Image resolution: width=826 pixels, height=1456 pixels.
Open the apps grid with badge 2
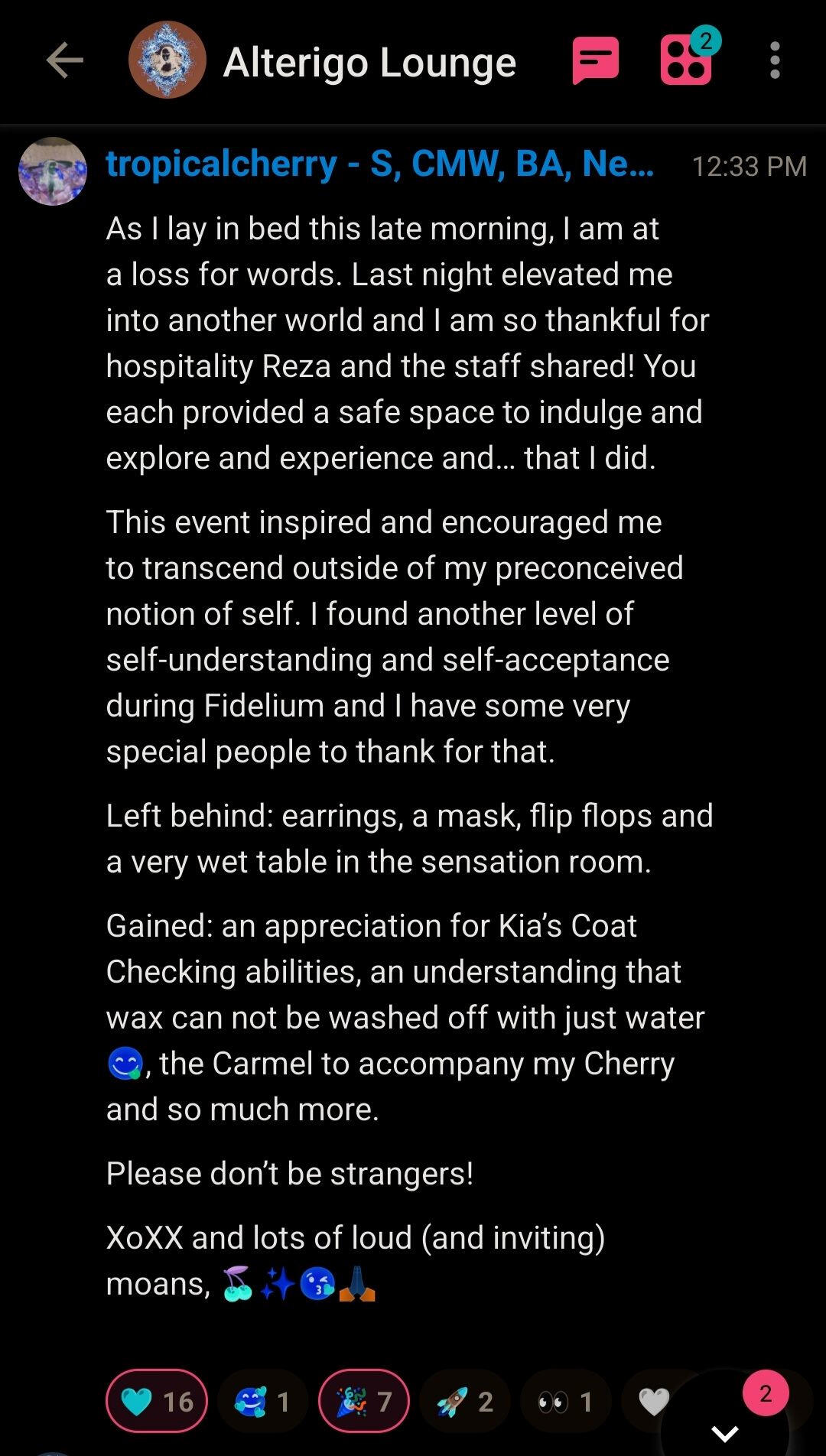(x=686, y=61)
